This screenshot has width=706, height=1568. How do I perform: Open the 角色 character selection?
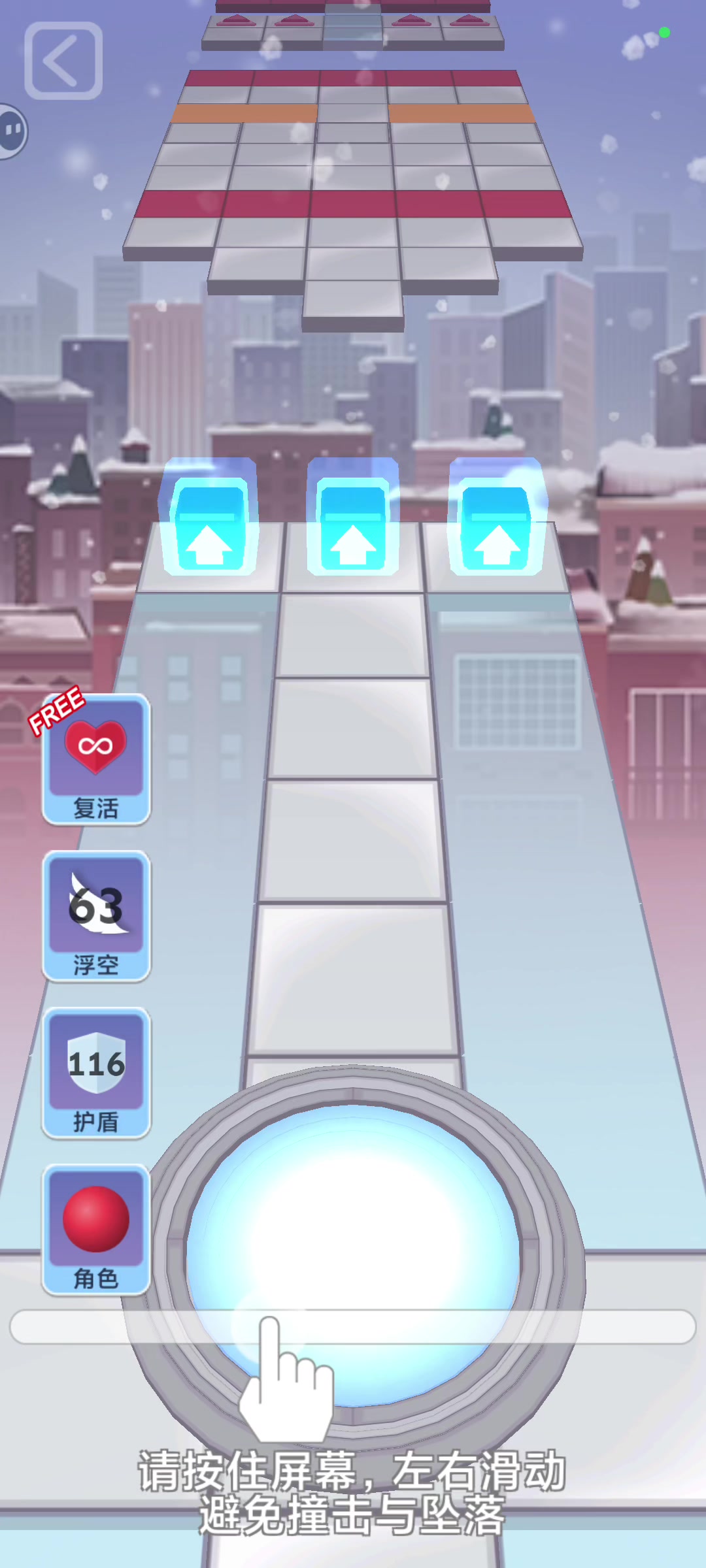pyautogui.click(x=96, y=1230)
